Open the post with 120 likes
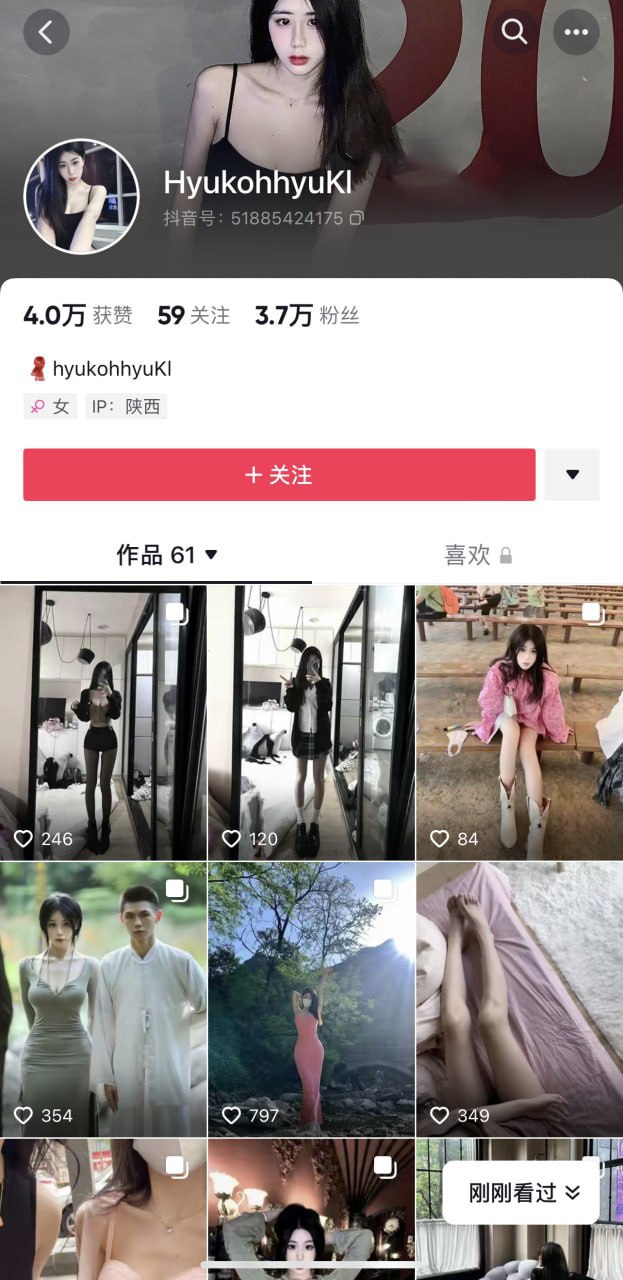This screenshot has height=1280, width=623. click(311, 722)
